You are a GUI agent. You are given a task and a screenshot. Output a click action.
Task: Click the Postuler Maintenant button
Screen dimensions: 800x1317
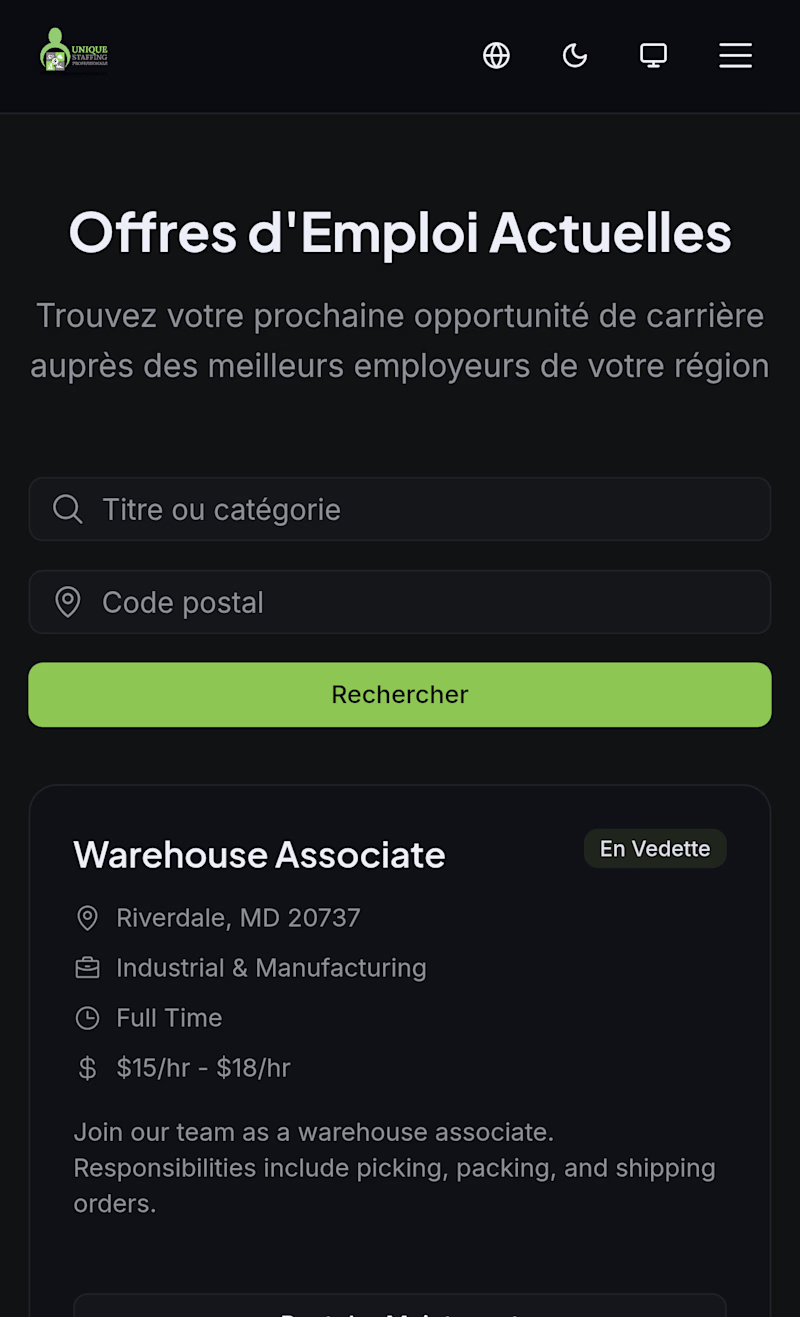click(x=400, y=1308)
